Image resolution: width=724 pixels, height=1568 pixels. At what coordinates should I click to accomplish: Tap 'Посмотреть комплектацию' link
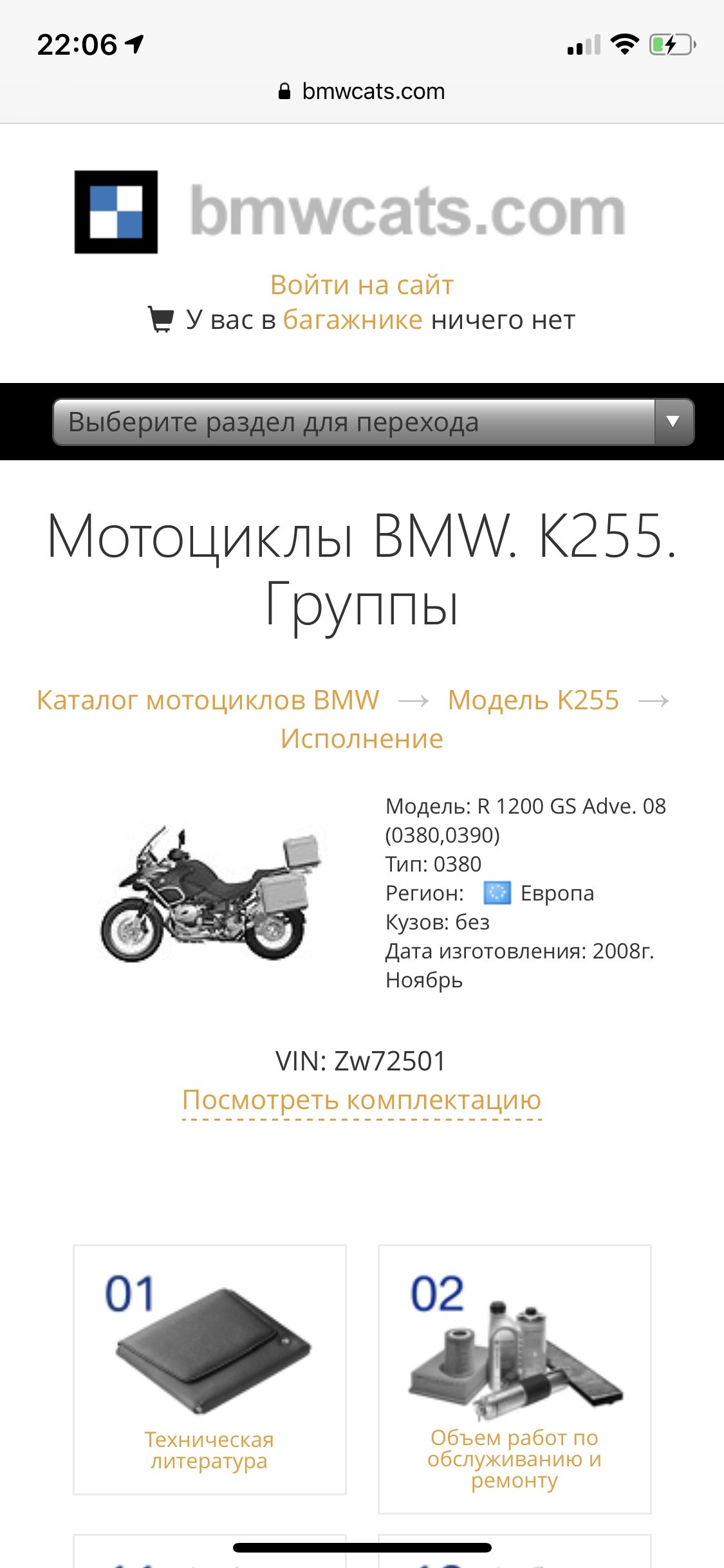click(x=362, y=1099)
